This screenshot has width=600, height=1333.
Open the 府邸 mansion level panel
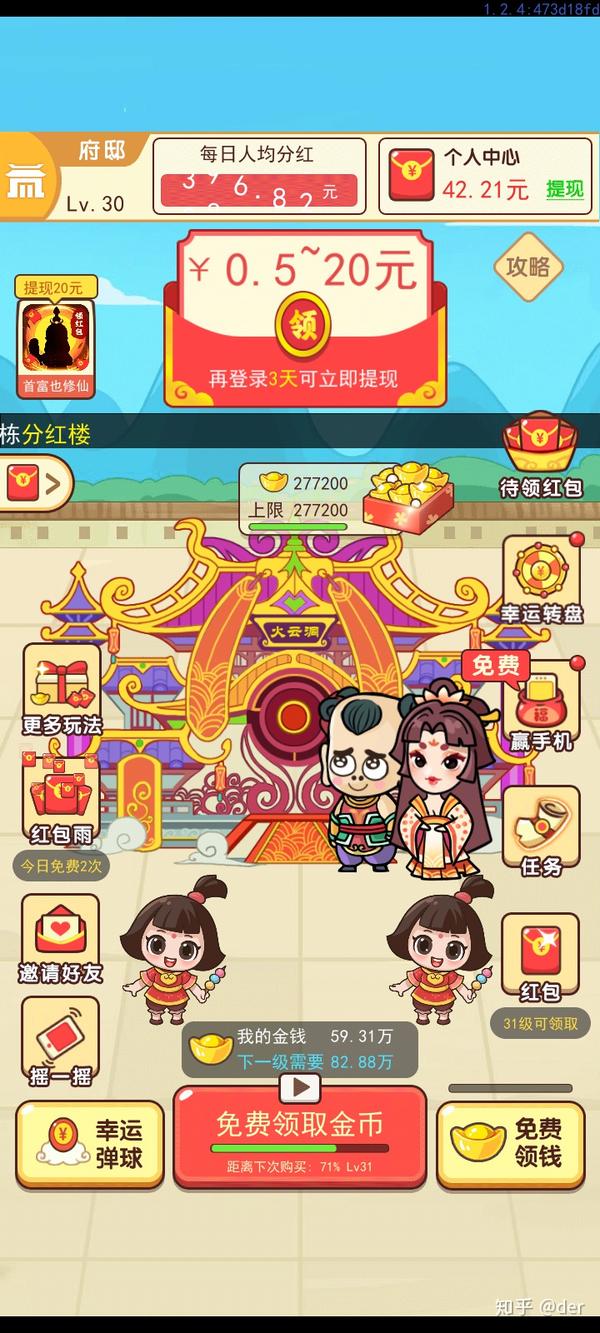point(75,176)
